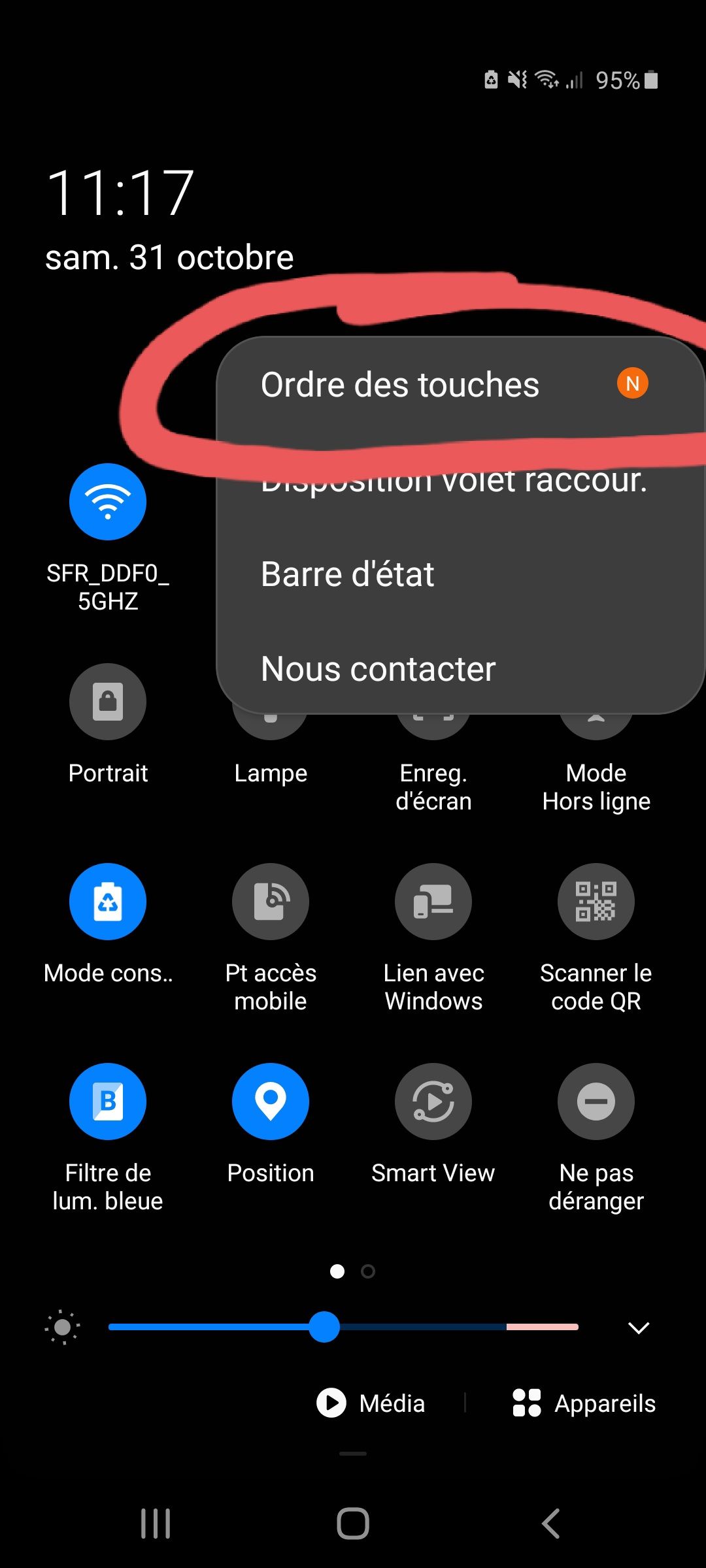Open Ordre des touches menu option
This screenshot has width=706, height=1568.
(x=400, y=385)
